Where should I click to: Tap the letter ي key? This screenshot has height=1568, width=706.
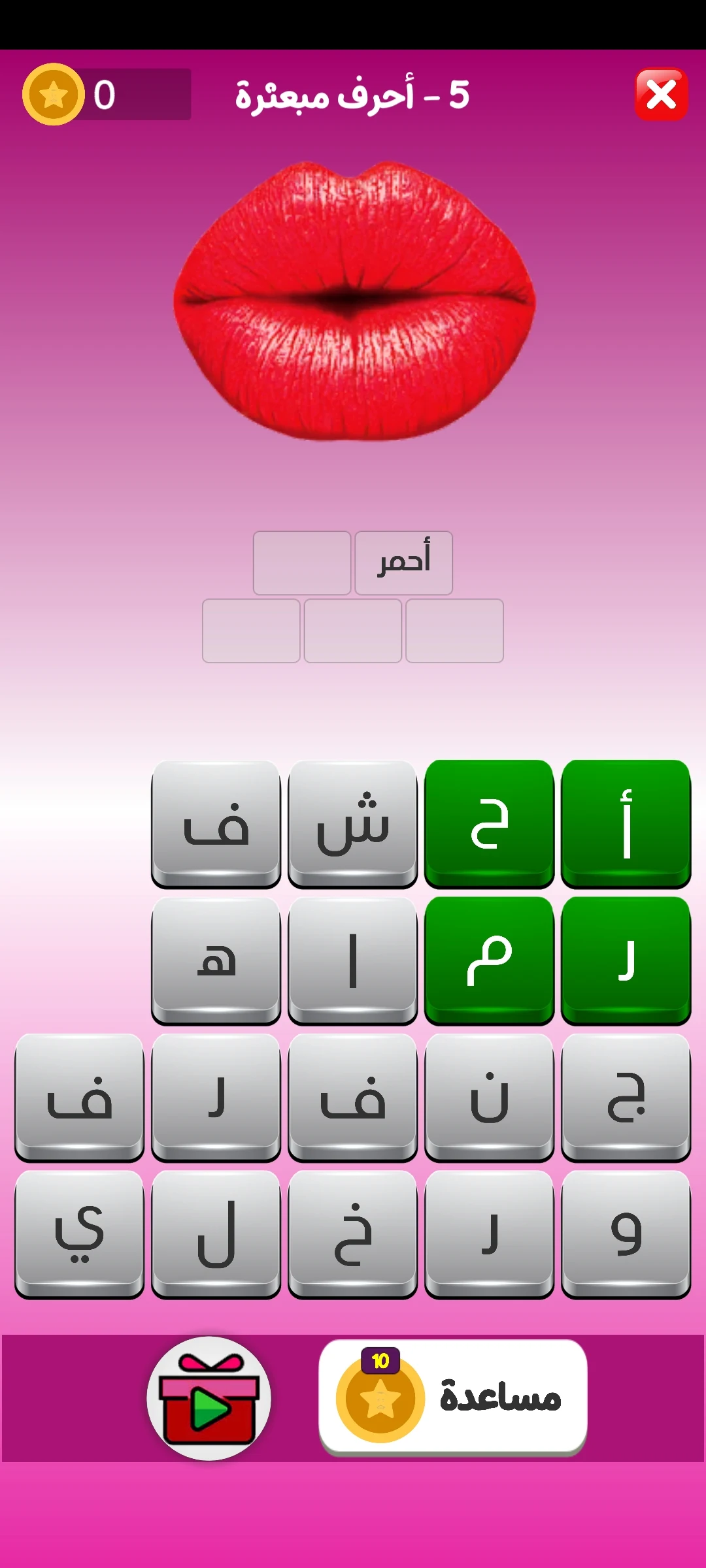coord(79,1234)
